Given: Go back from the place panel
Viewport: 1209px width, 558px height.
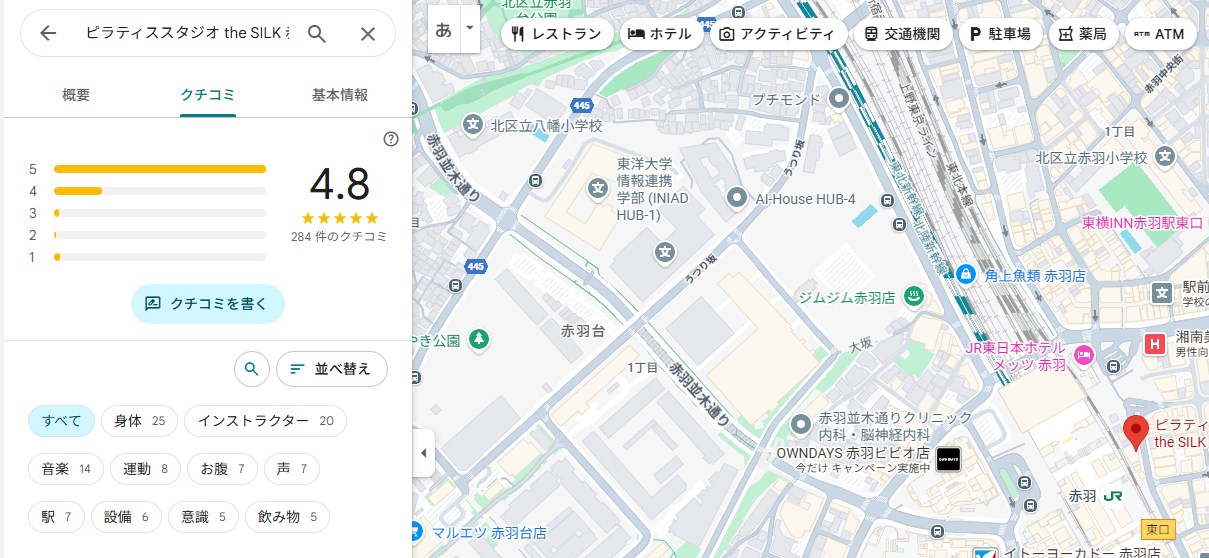Looking at the screenshot, I should 48,33.
